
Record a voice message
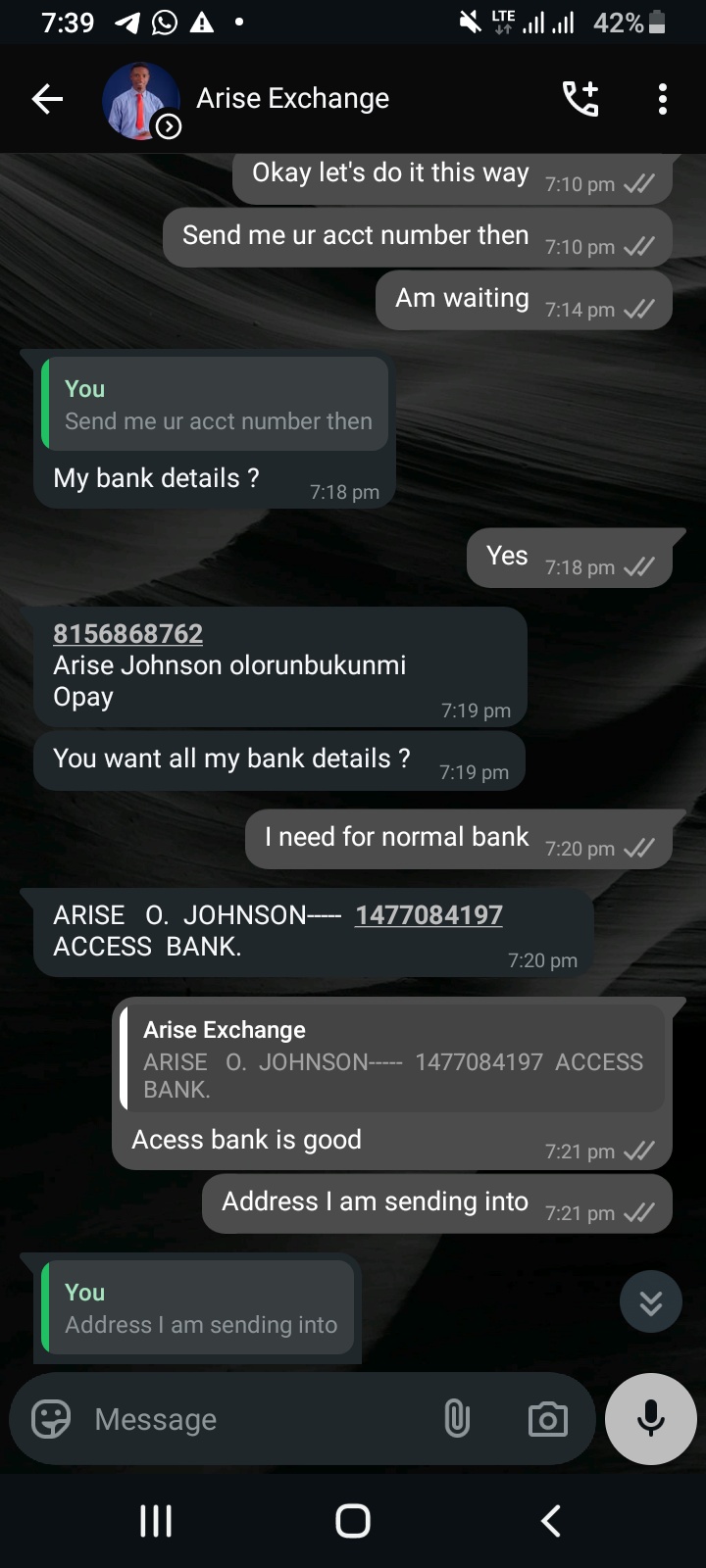tap(651, 1419)
